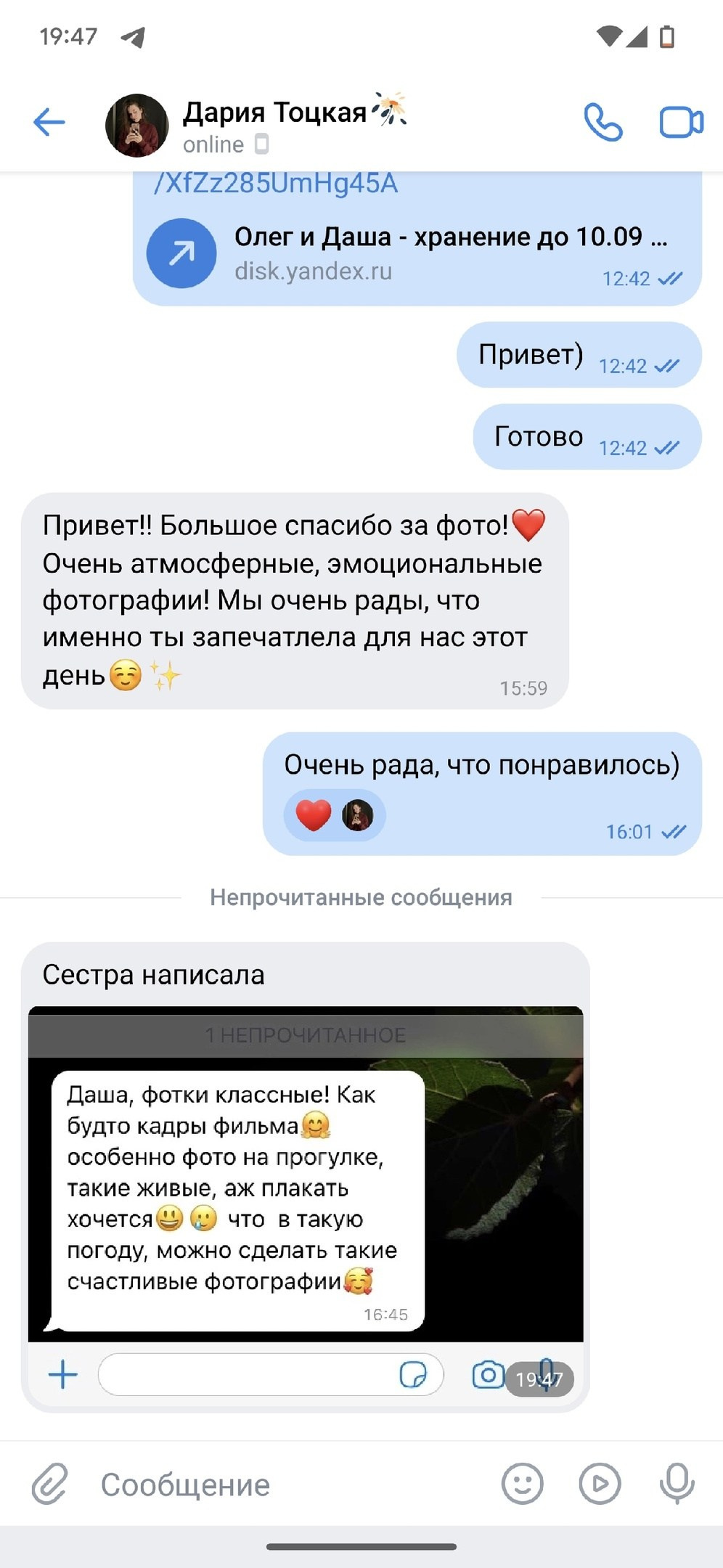
Task: Attach a file with the paperclip icon
Action: [49, 1484]
